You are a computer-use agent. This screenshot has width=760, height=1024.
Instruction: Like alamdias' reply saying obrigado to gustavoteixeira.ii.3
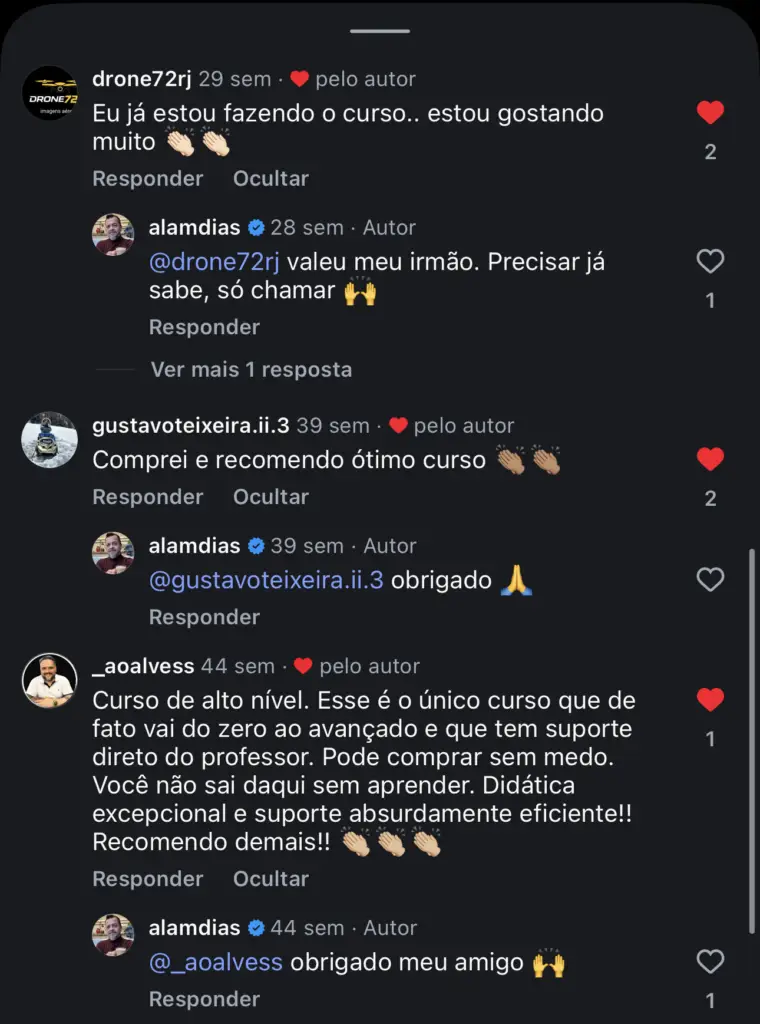pos(710,579)
